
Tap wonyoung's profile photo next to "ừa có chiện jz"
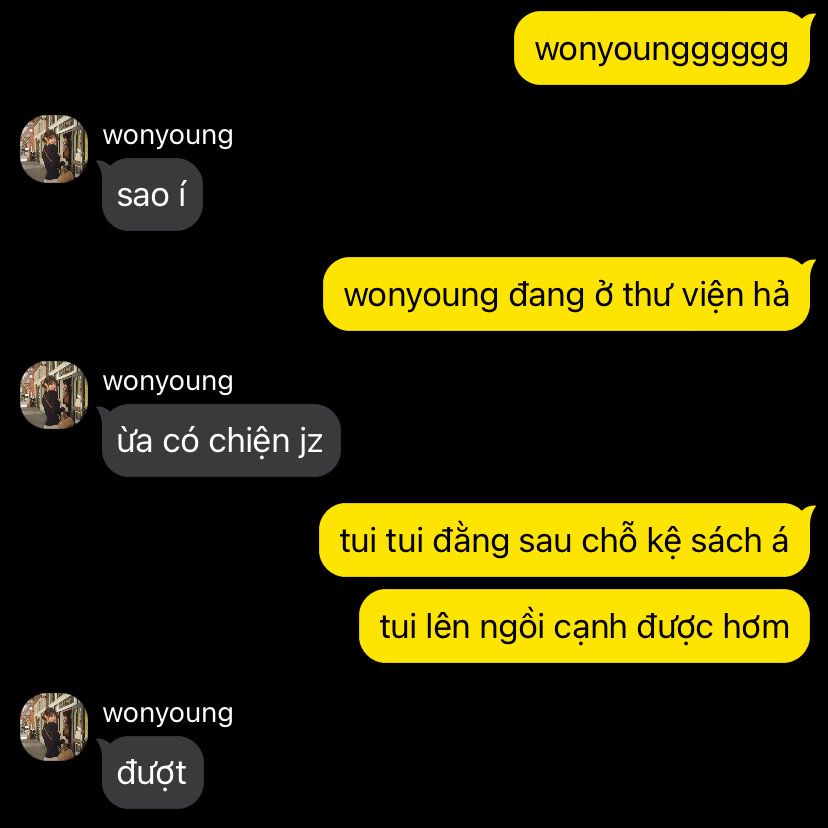(54, 395)
